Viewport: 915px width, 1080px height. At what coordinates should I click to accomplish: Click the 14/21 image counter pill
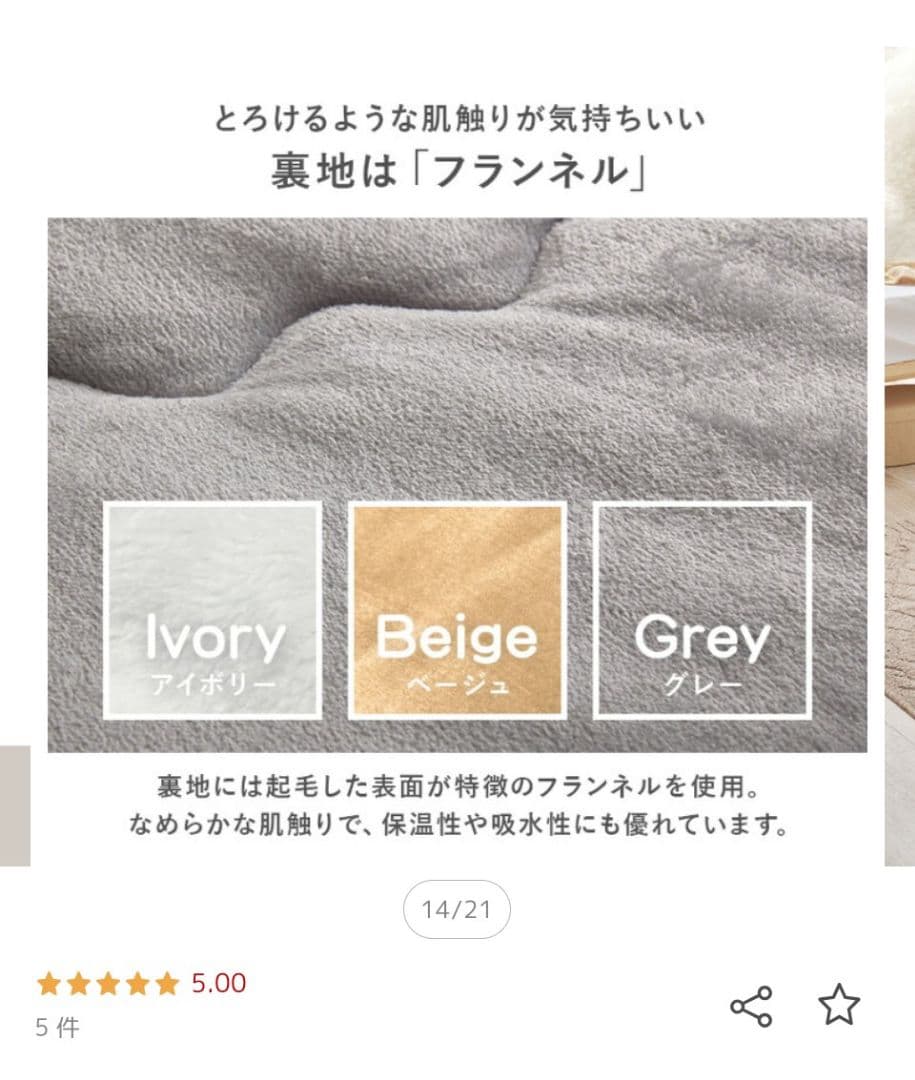click(x=457, y=908)
